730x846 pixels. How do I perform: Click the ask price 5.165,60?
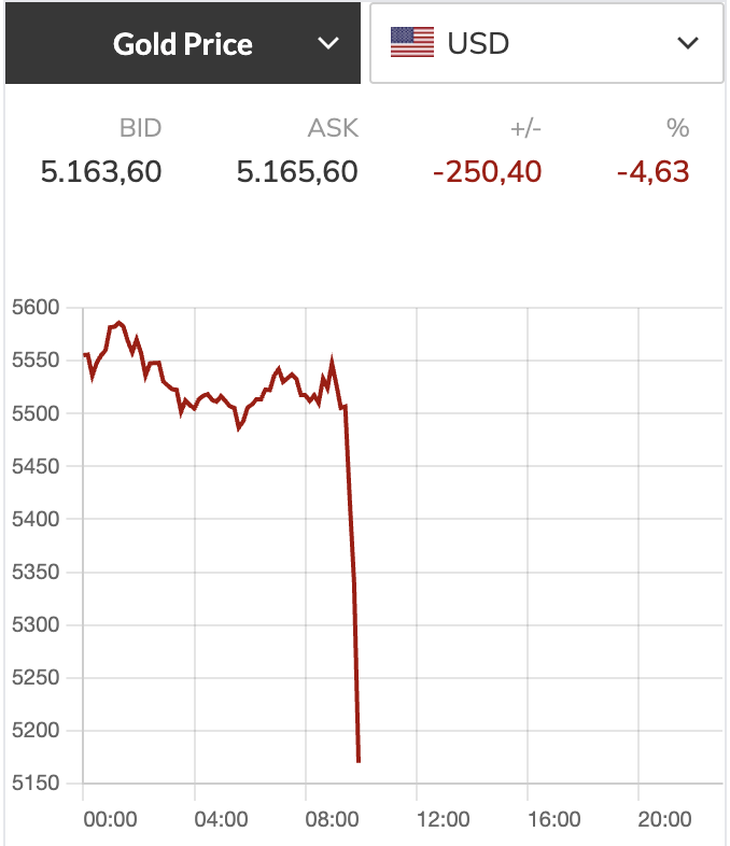pyautogui.click(x=296, y=171)
